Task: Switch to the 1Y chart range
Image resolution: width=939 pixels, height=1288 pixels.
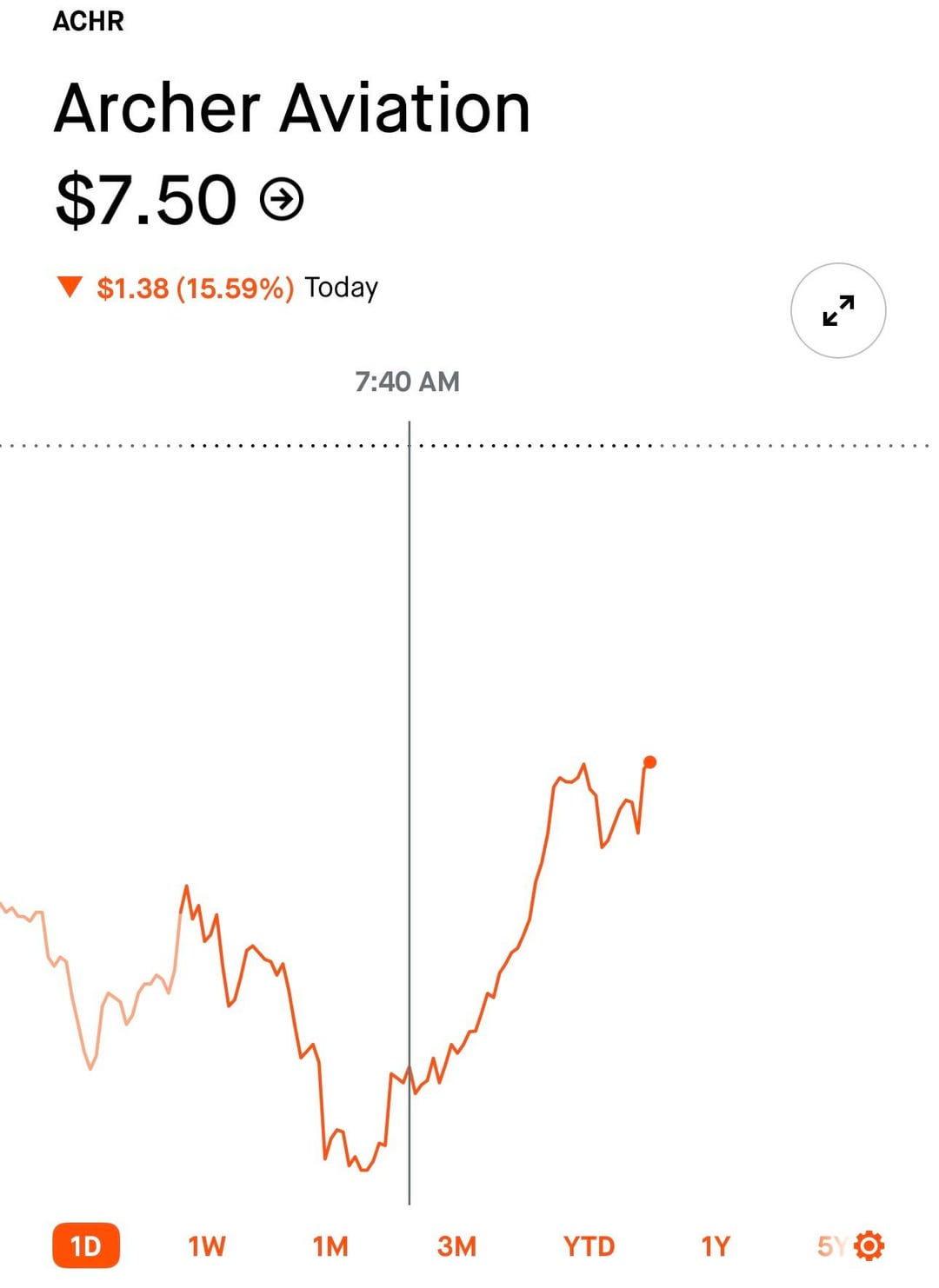Action: (x=716, y=1246)
